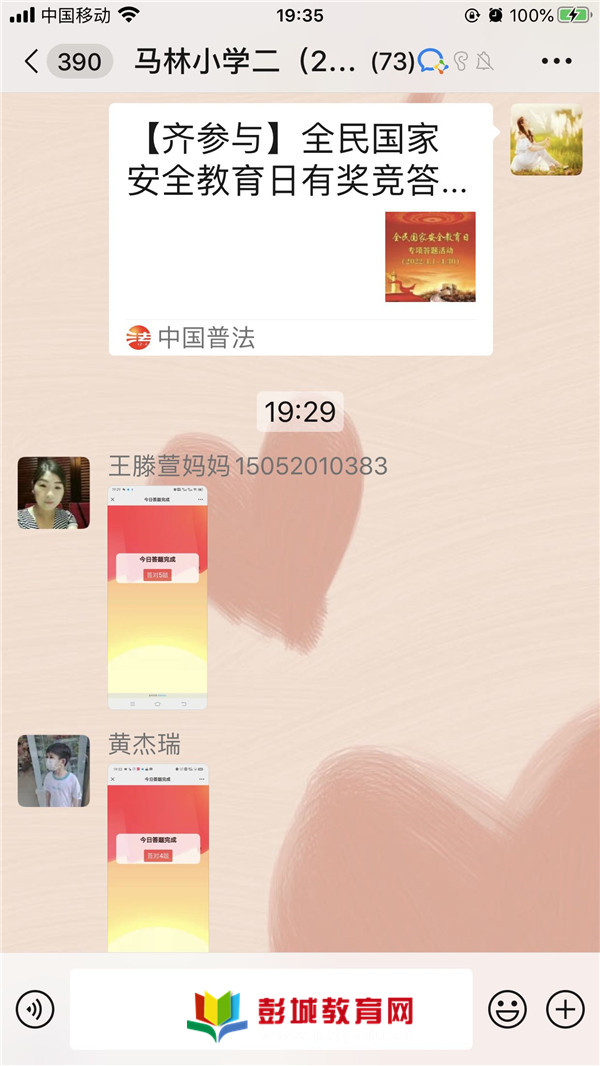Switch to voice message input
The image size is (600, 1066).
[35, 1009]
